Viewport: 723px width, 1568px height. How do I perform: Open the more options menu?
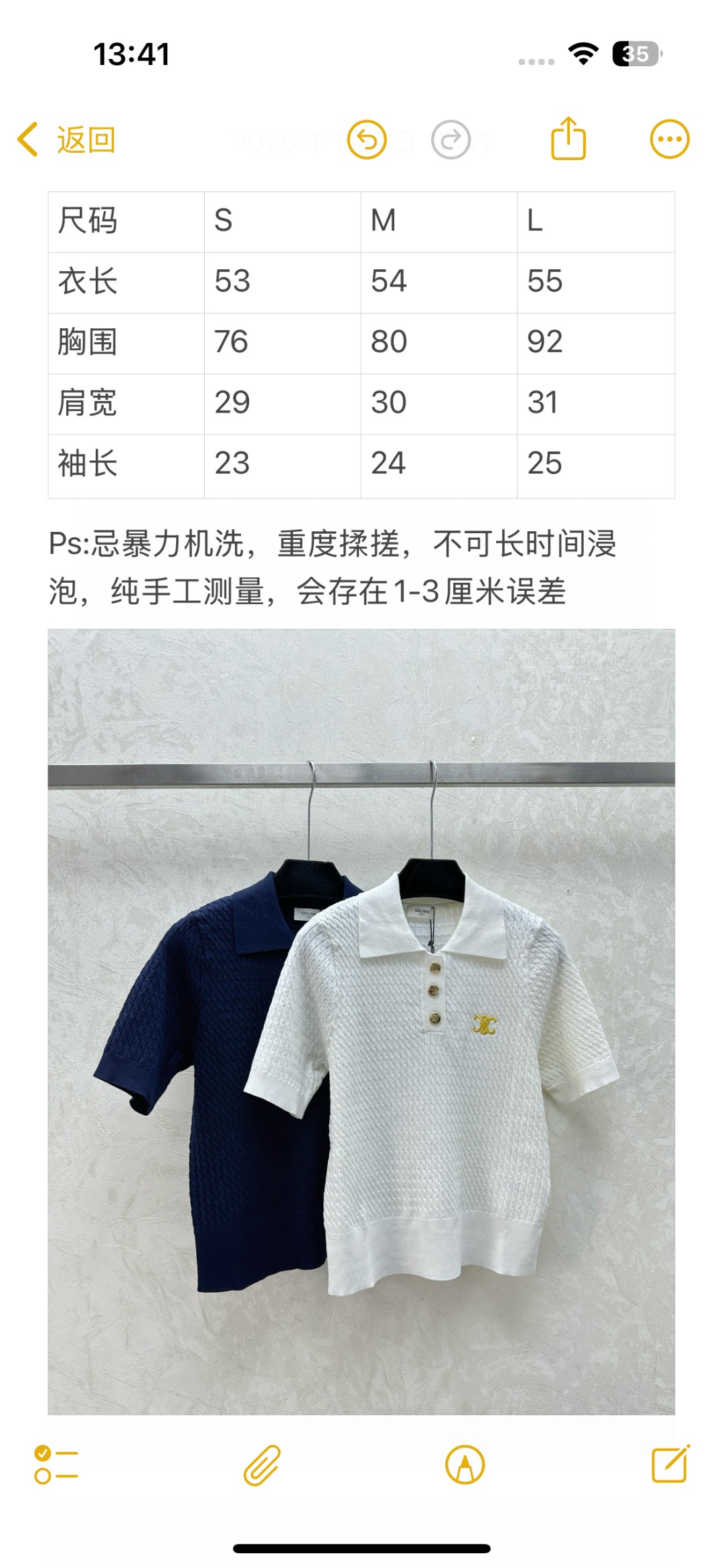coord(669,139)
